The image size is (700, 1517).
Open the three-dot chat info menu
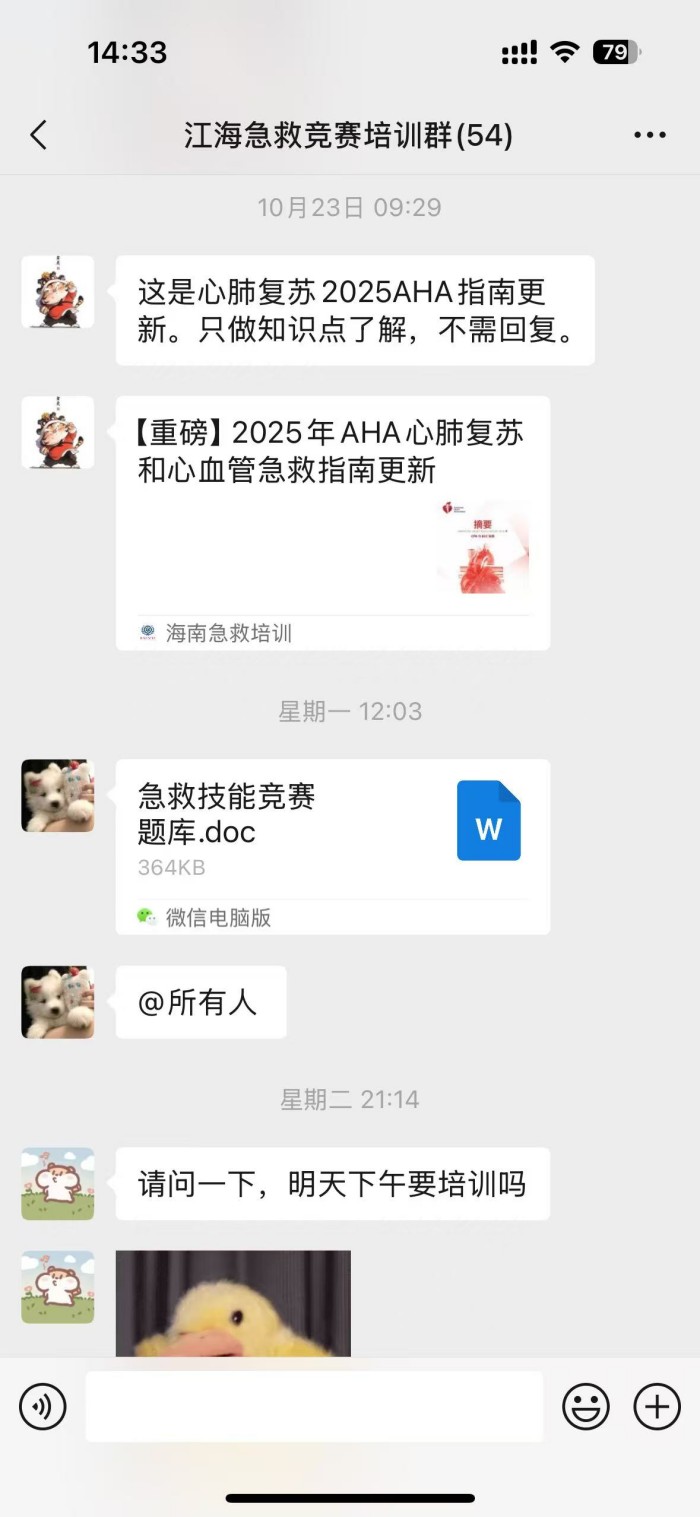click(x=649, y=135)
